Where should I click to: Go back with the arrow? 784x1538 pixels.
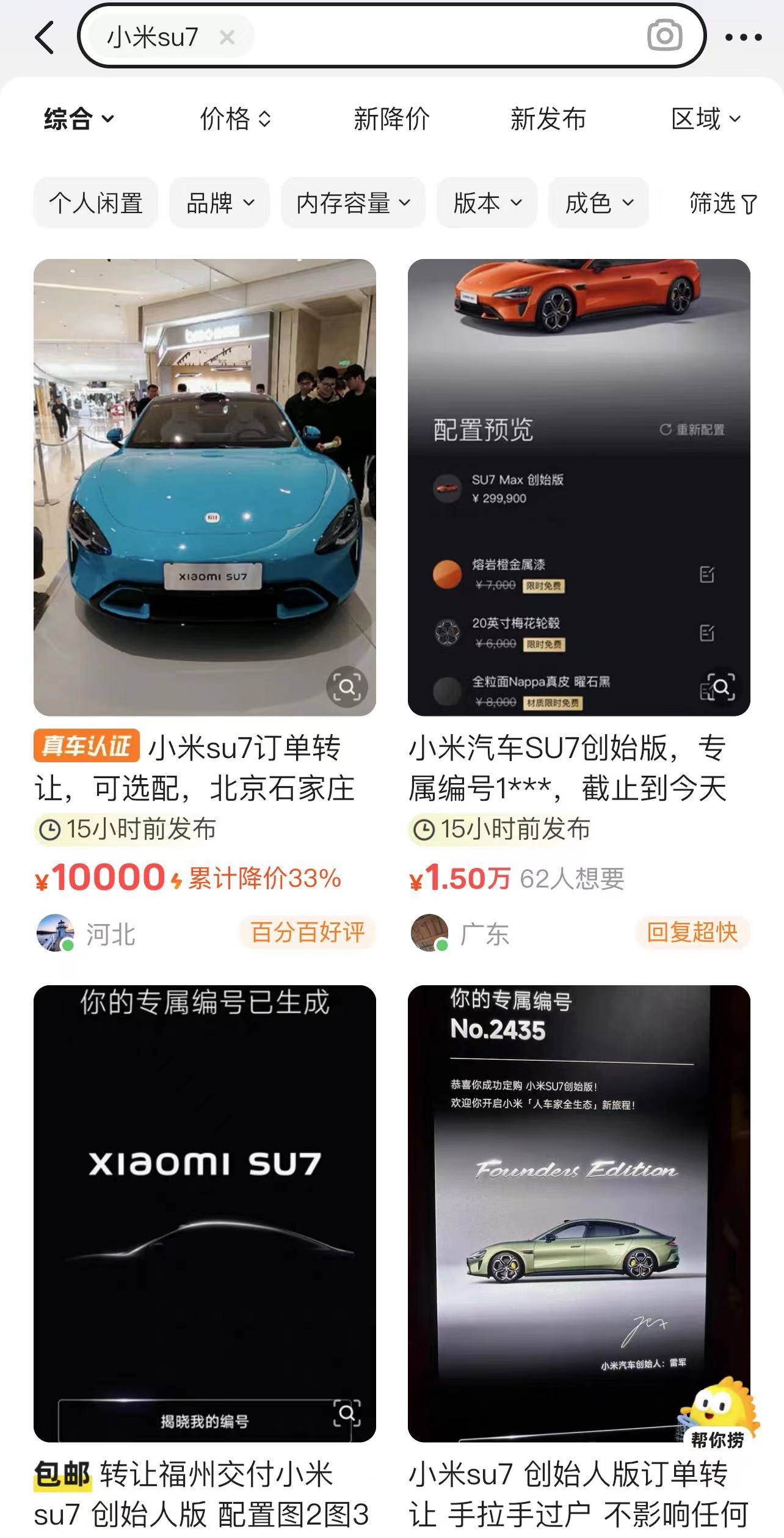tap(45, 37)
